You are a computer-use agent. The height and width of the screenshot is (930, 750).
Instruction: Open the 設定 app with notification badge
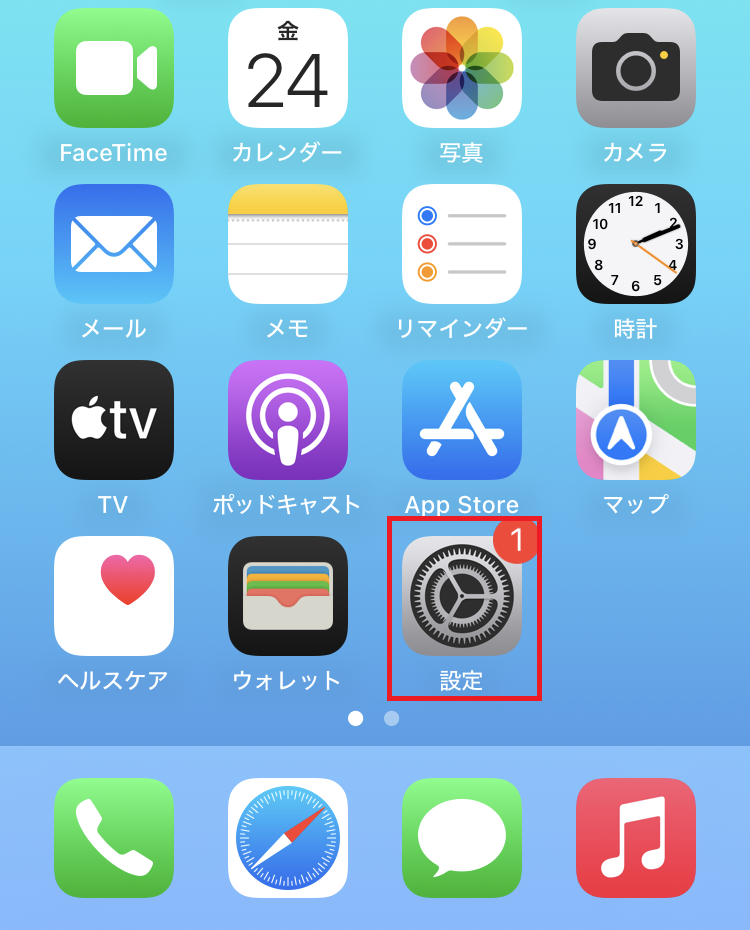tap(461, 595)
